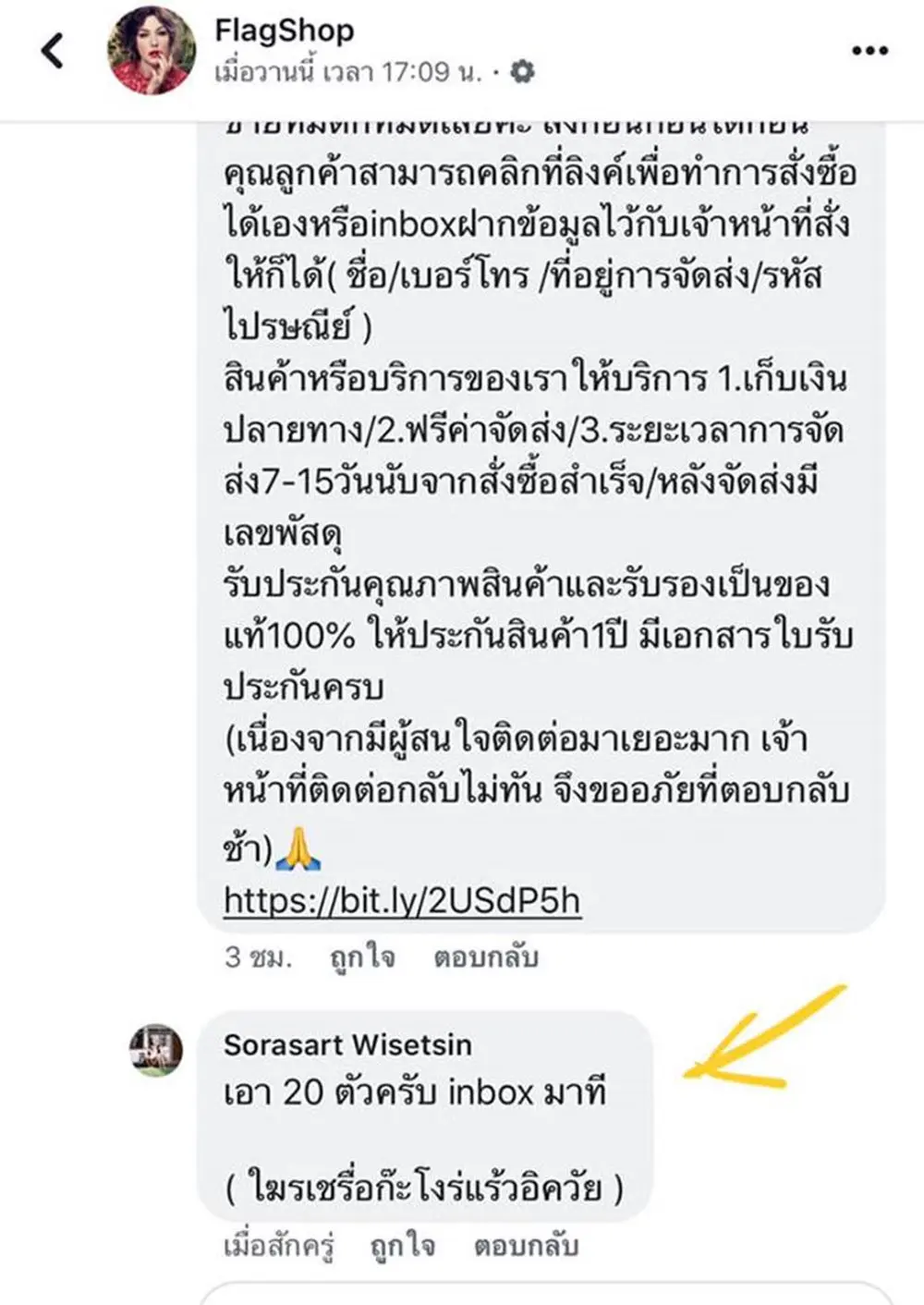Open Sorasart Wisetsin's profile picture
The height and width of the screenshot is (1305, 924).
coord(155,1050)
